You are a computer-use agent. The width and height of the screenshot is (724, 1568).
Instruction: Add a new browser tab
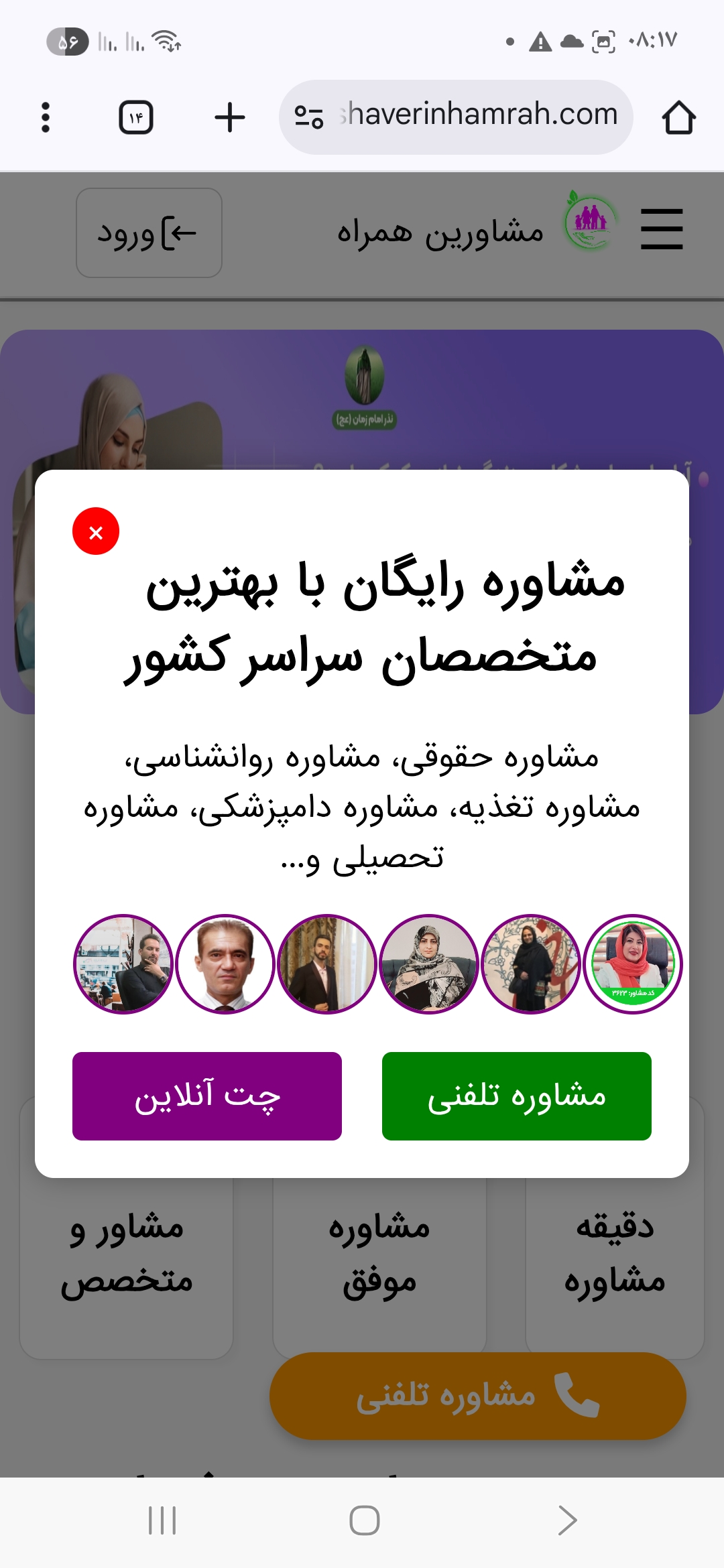[230, 117]
